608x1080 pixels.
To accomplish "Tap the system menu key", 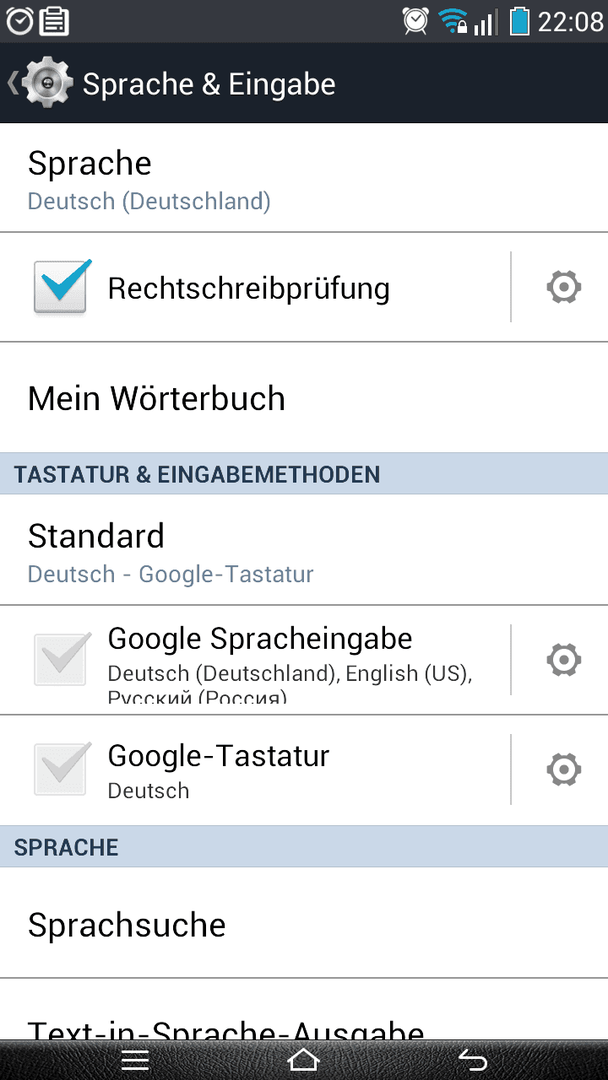I will pos(135,1060).
